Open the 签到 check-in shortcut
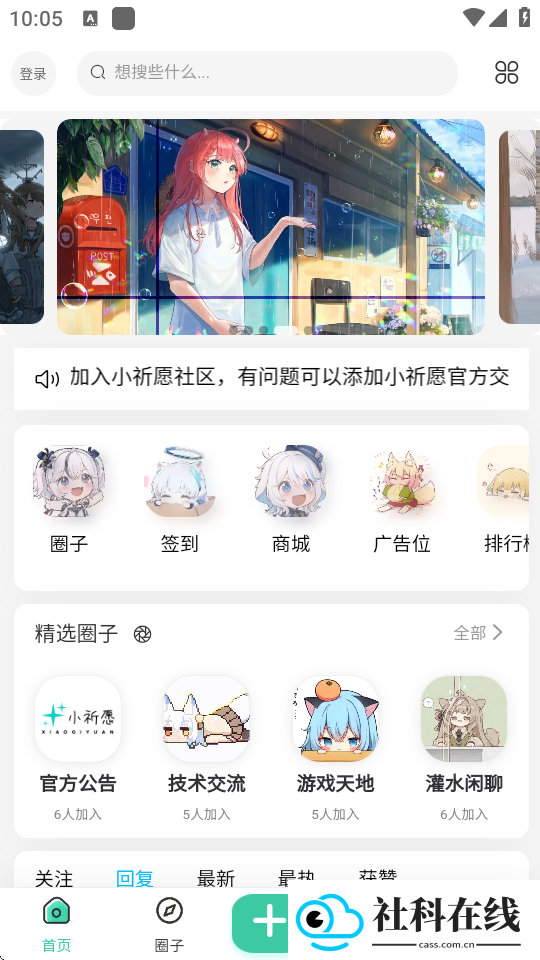540x960 pixels. pos(179,500)
